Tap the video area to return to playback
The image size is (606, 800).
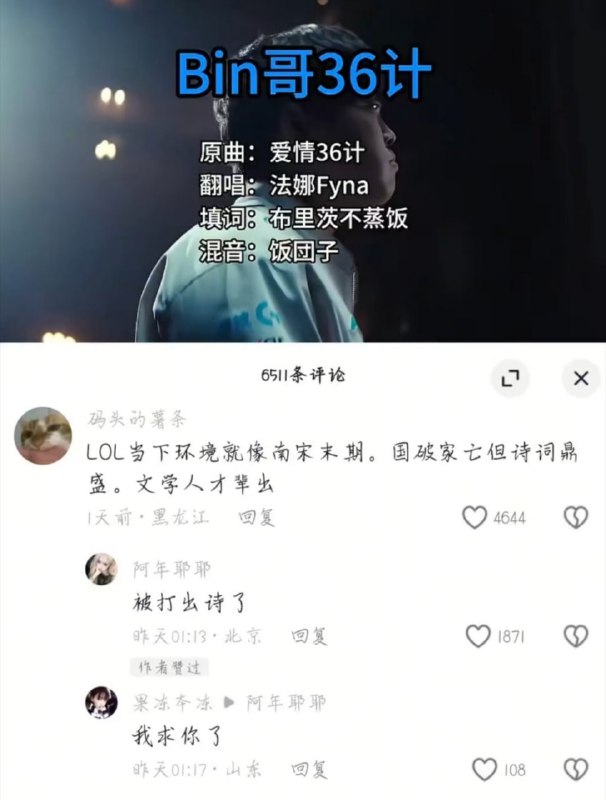[x=303, y=170]
